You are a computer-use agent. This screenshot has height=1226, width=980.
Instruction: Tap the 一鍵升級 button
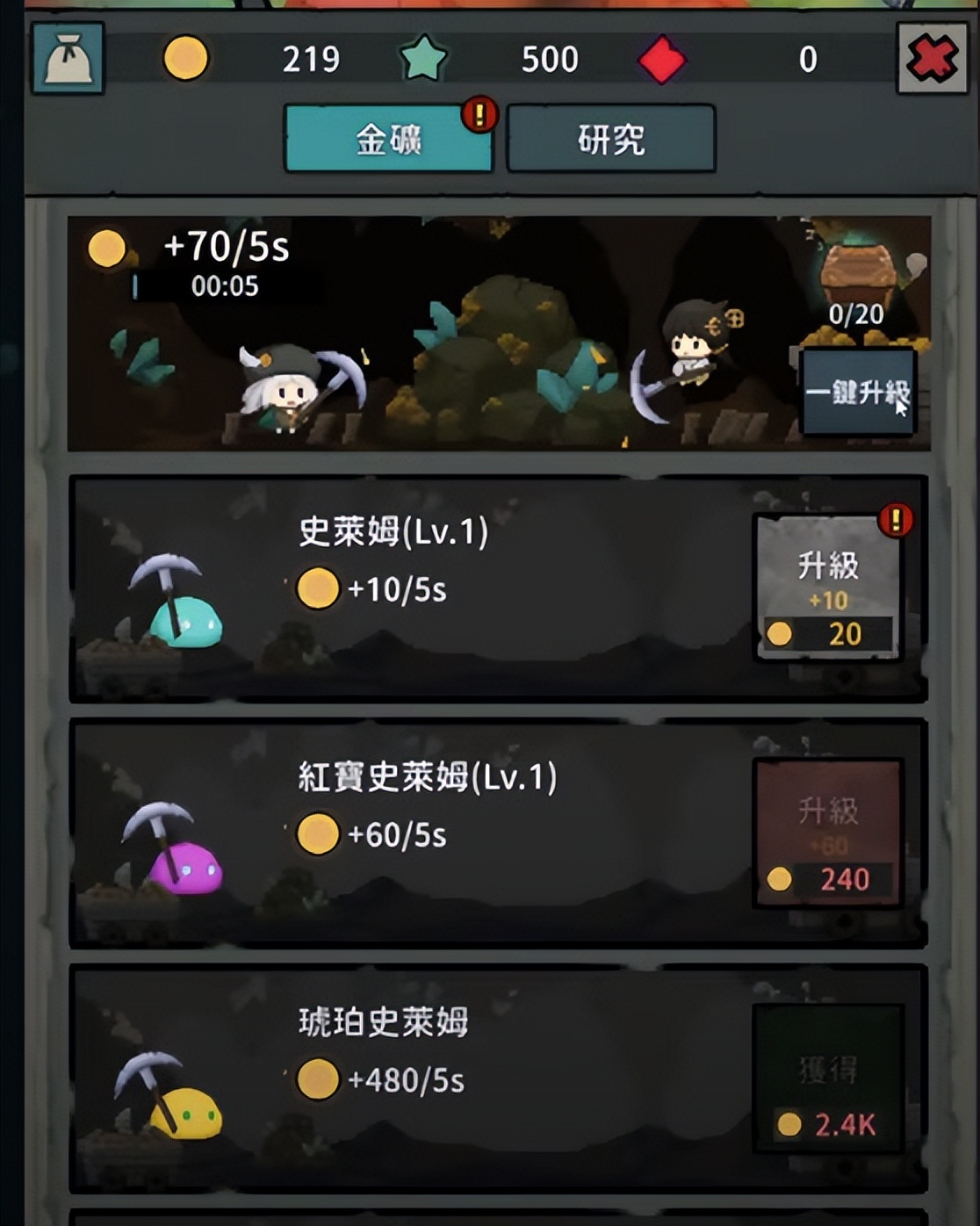click(x=858, y=392)
